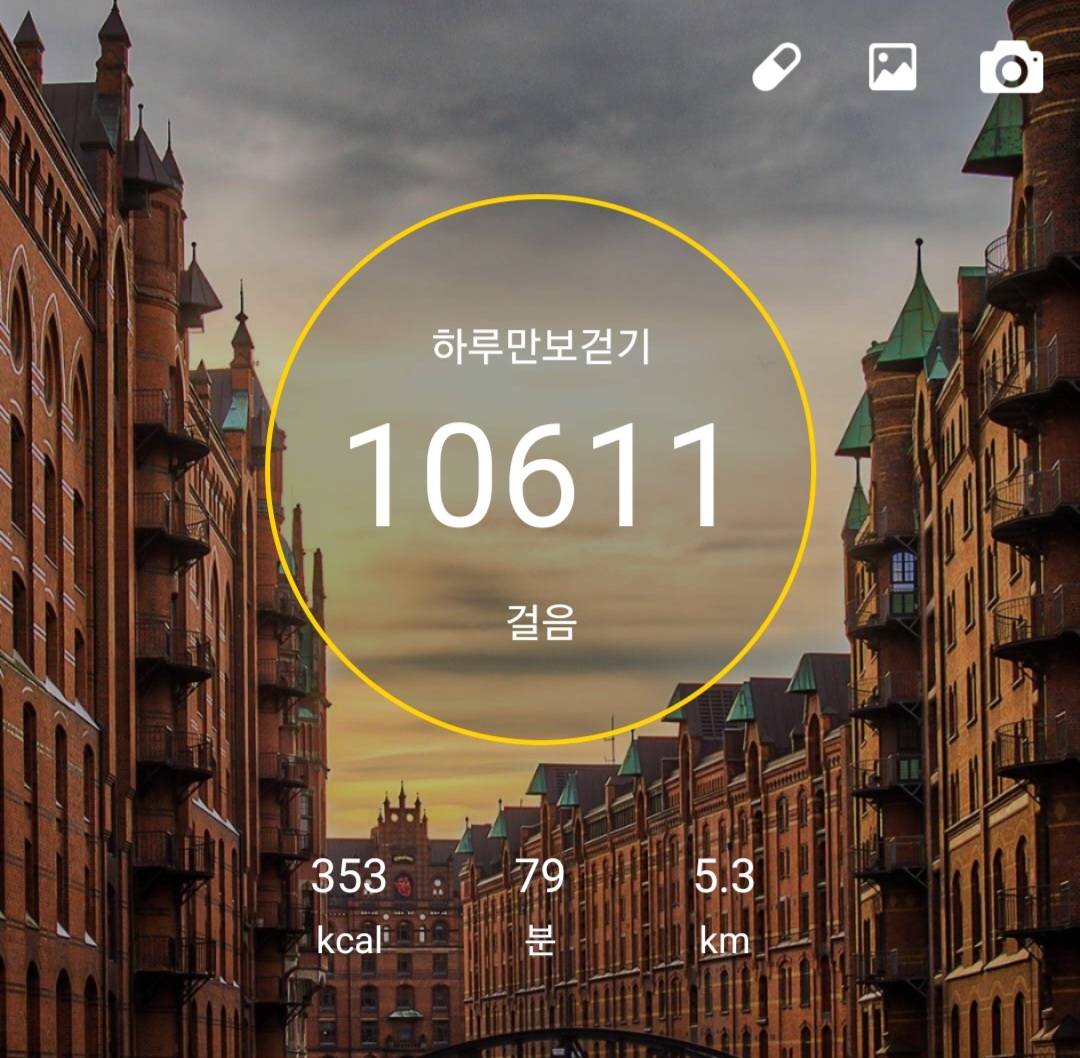Open the camera to take a photo

click(x=1011, y=70)
